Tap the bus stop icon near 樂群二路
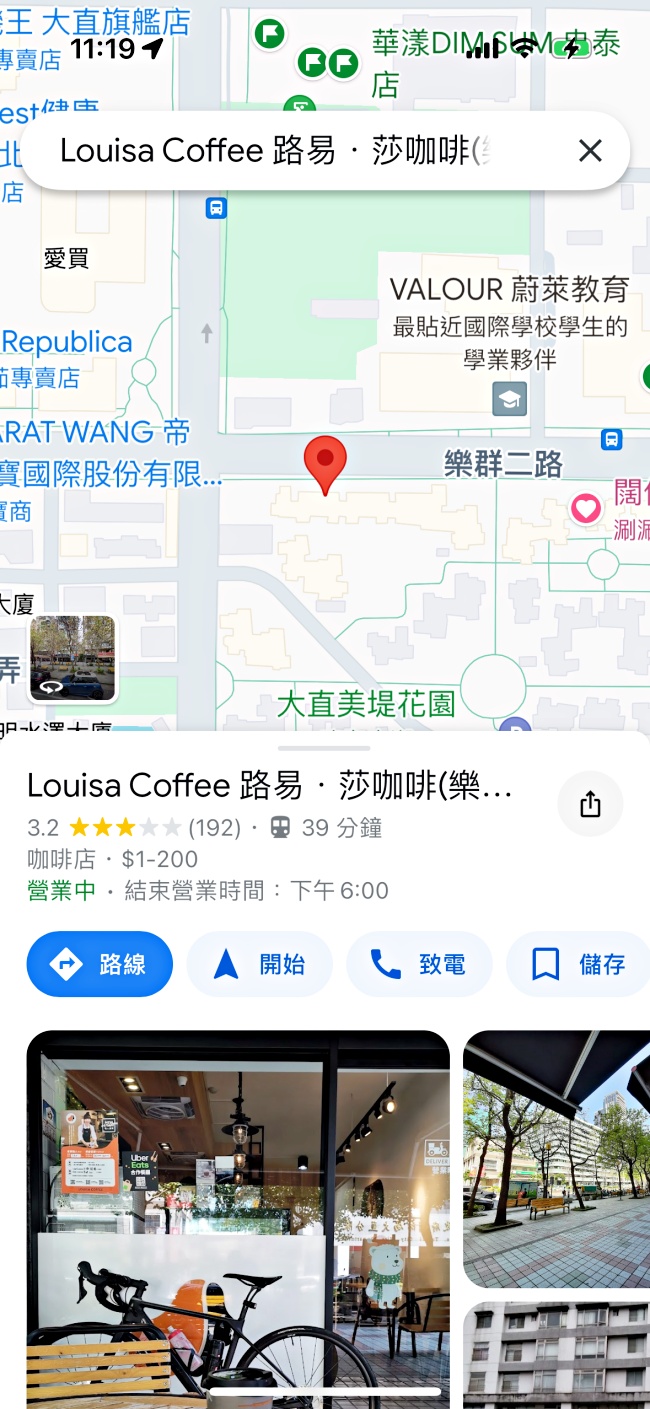650x1409 pixels. tap(611, 439)
